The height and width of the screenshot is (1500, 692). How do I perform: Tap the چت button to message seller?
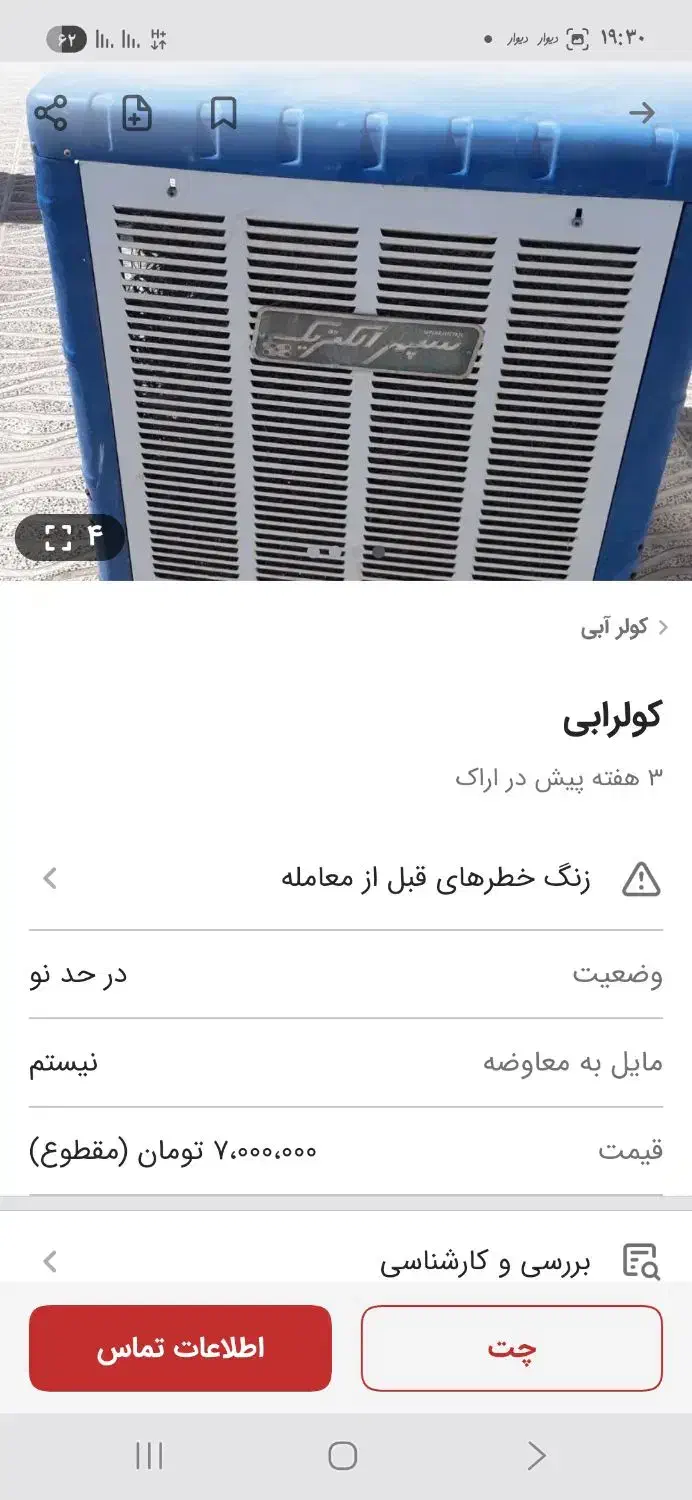coord(511,1348)
